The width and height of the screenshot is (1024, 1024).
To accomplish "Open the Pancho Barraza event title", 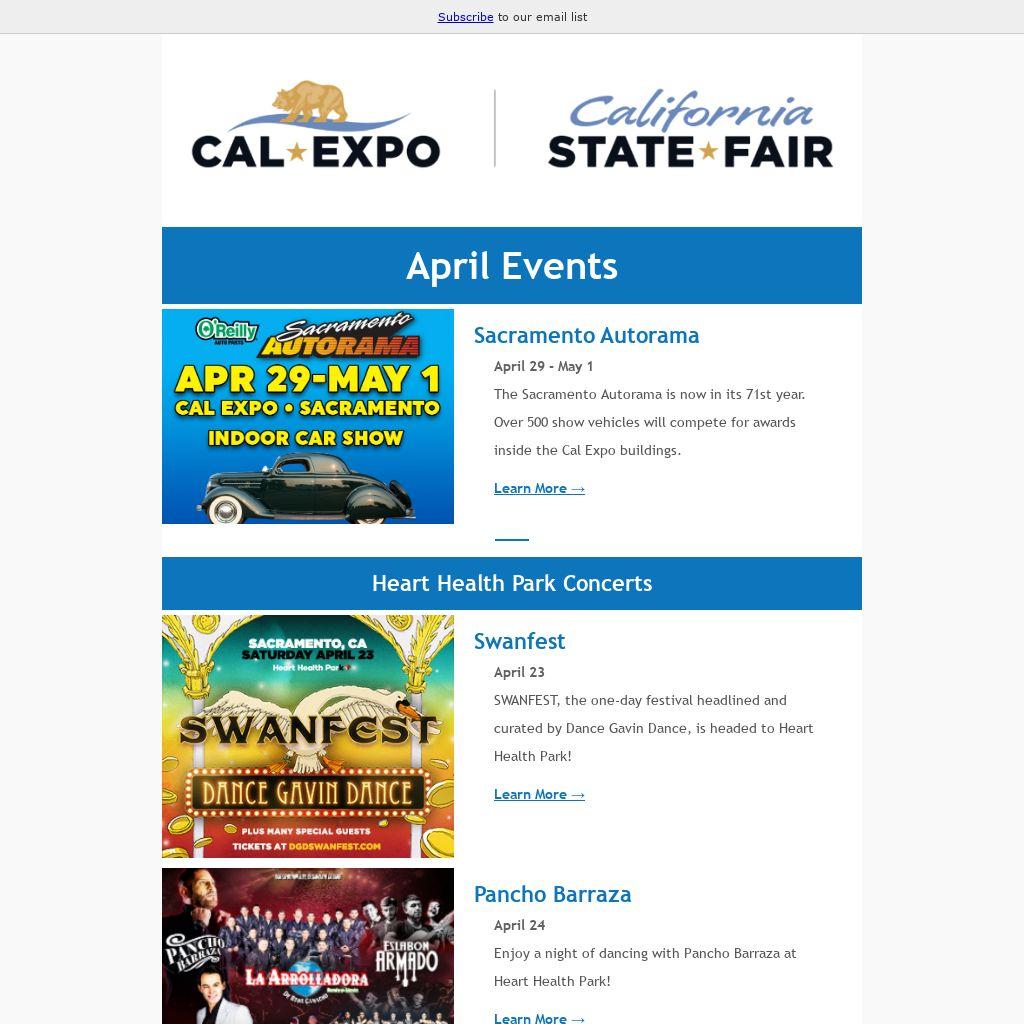I will click(552, 894).
